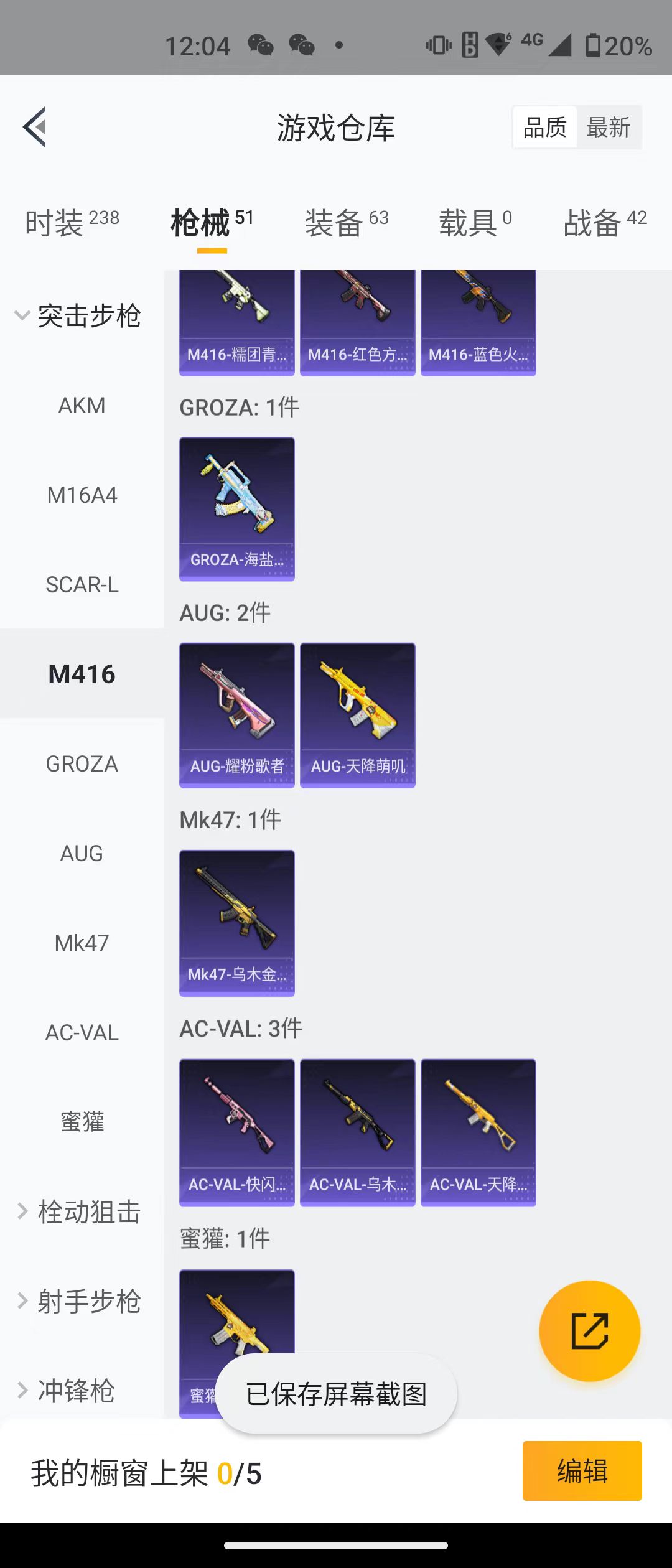Collapse the 突击步枪 category
This screenshot has width=672, height=1568.
[78, 316]
